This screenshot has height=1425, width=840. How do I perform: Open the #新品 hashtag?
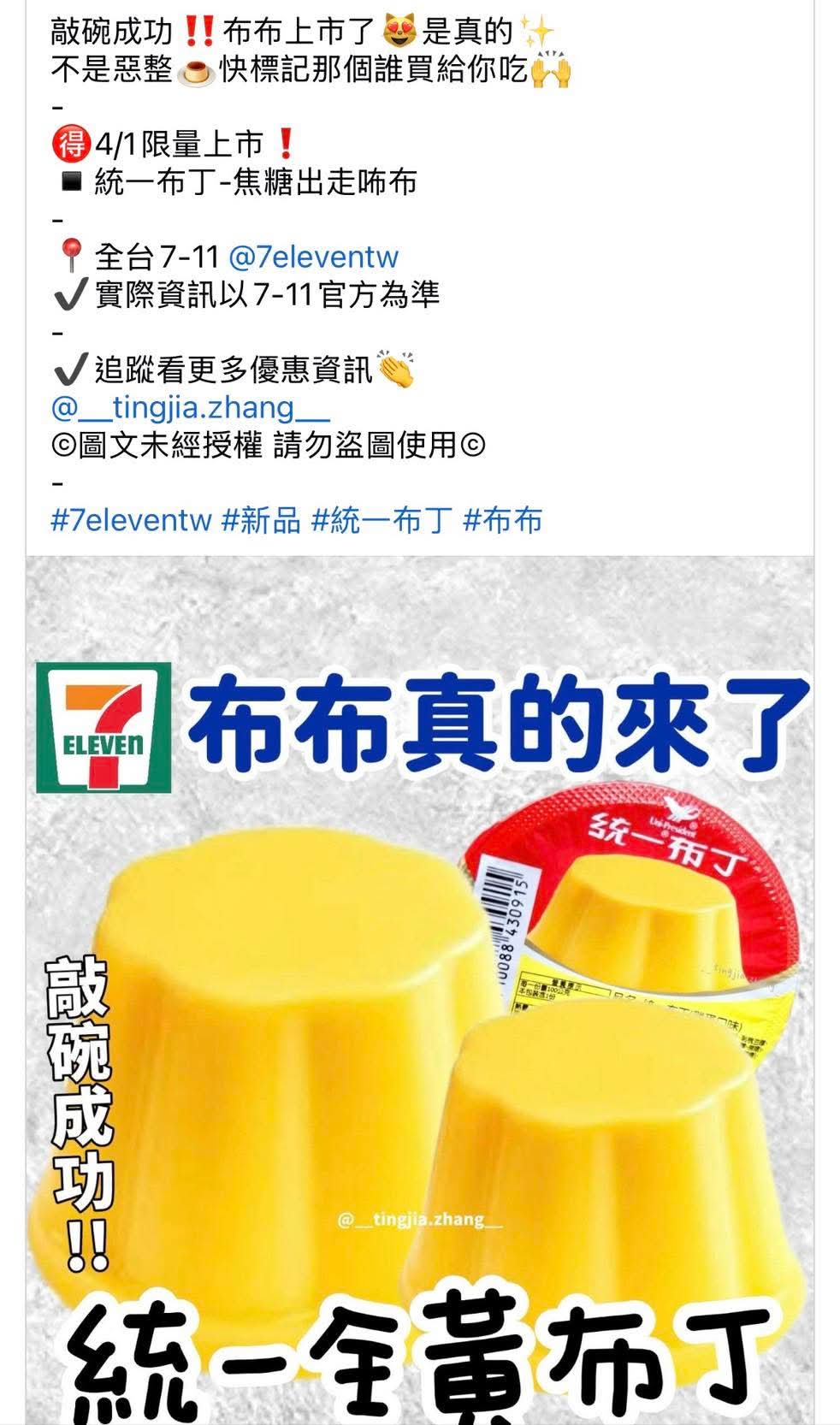(261, 520)
